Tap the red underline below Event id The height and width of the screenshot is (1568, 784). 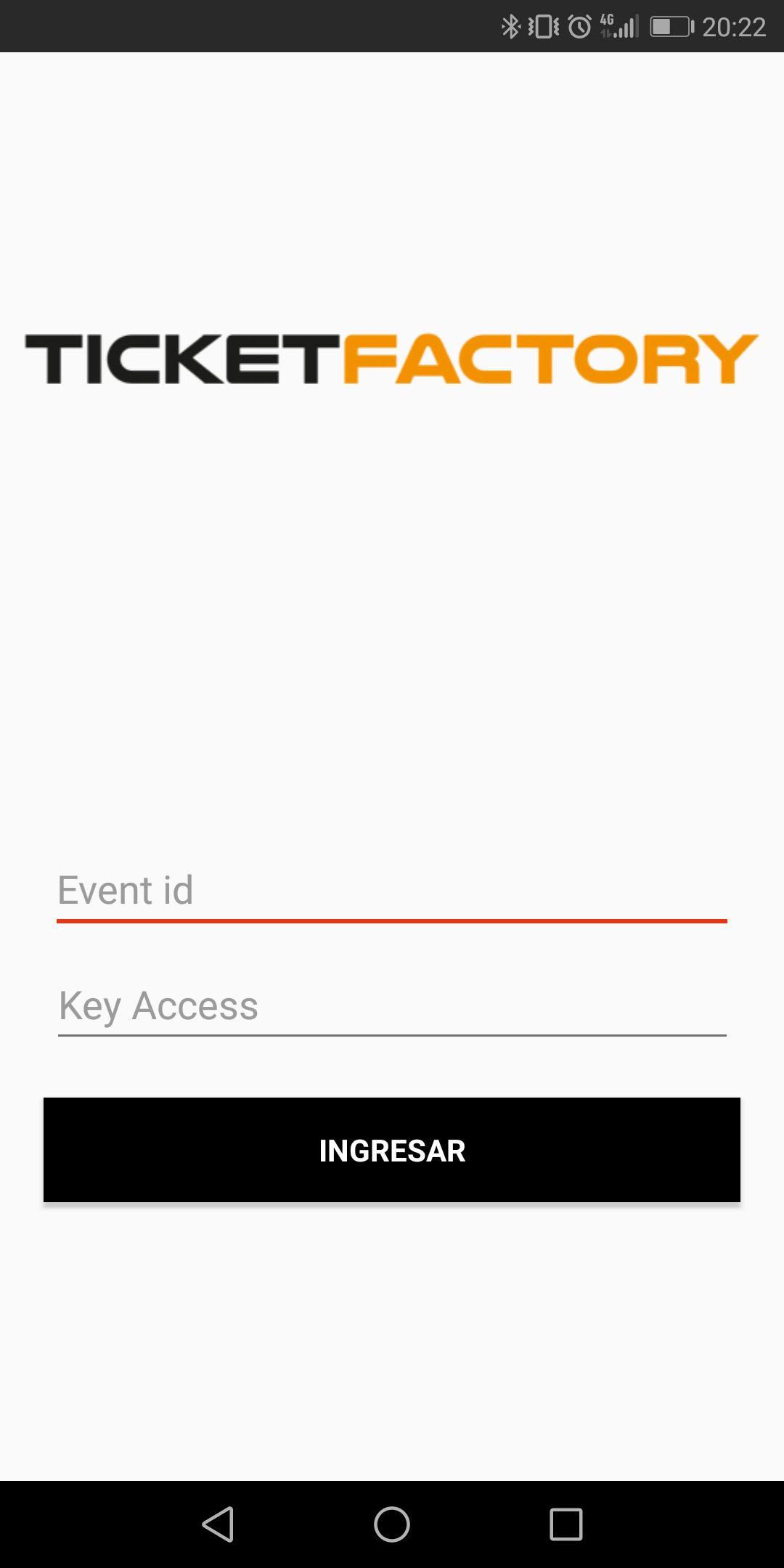coord(392,920)
